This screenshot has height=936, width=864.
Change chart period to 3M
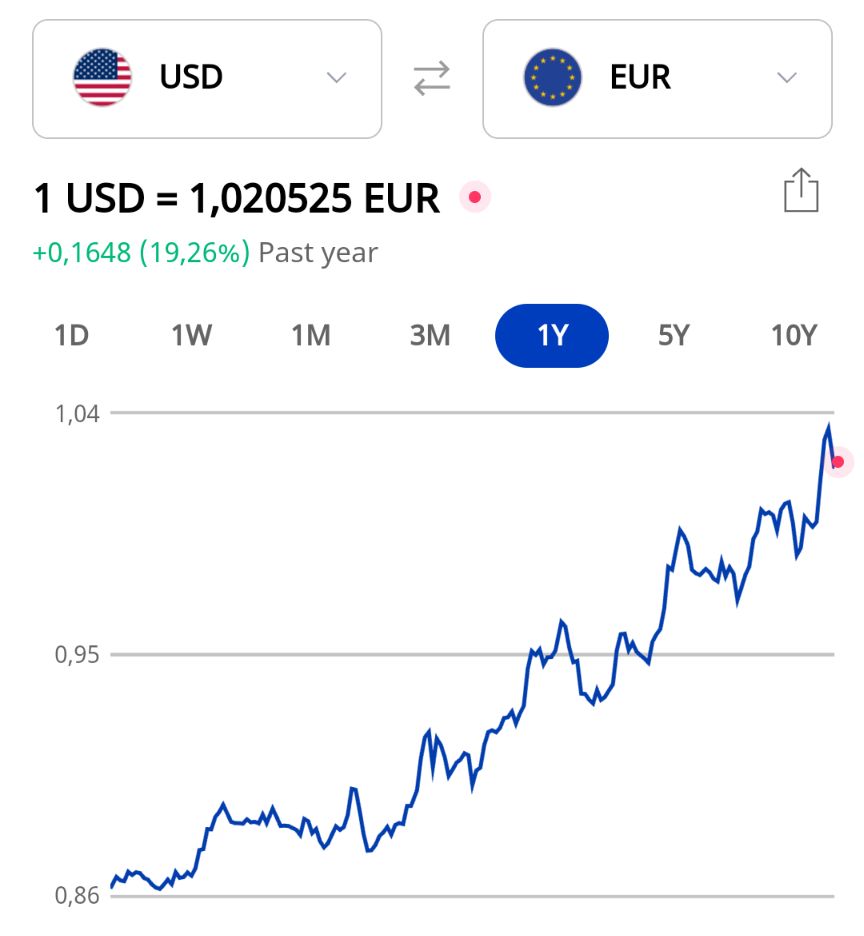[430, 336]
